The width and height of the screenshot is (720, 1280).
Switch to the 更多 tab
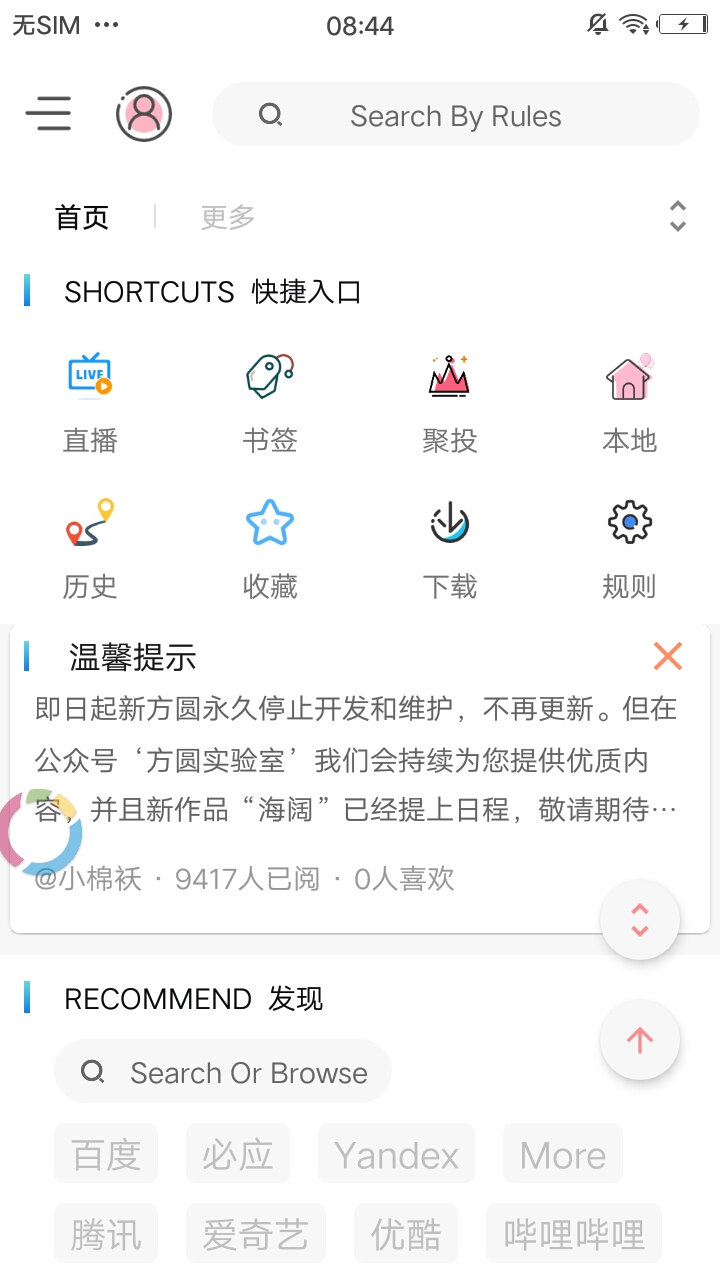point(228,217)
